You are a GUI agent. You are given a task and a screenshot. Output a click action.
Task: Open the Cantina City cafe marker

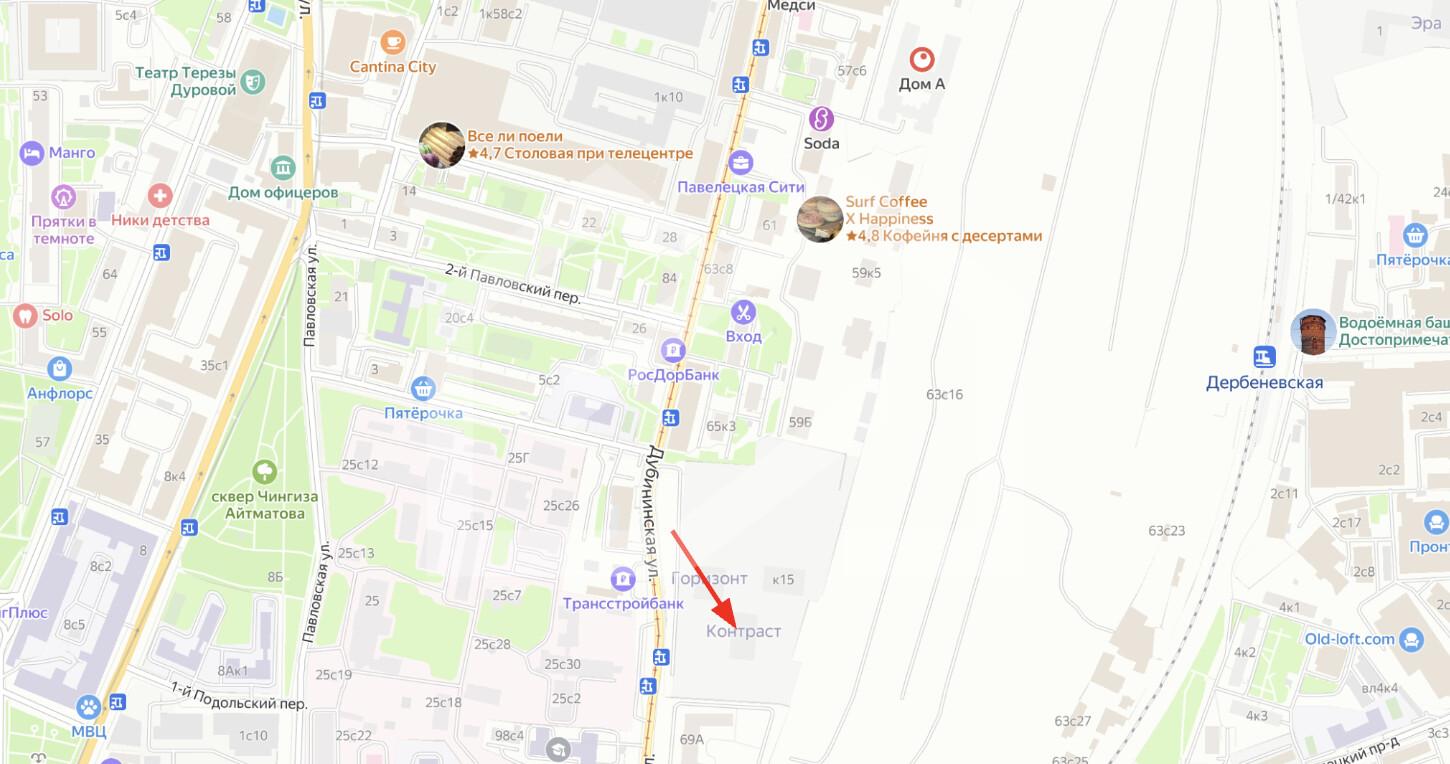(x=392, y=43)
